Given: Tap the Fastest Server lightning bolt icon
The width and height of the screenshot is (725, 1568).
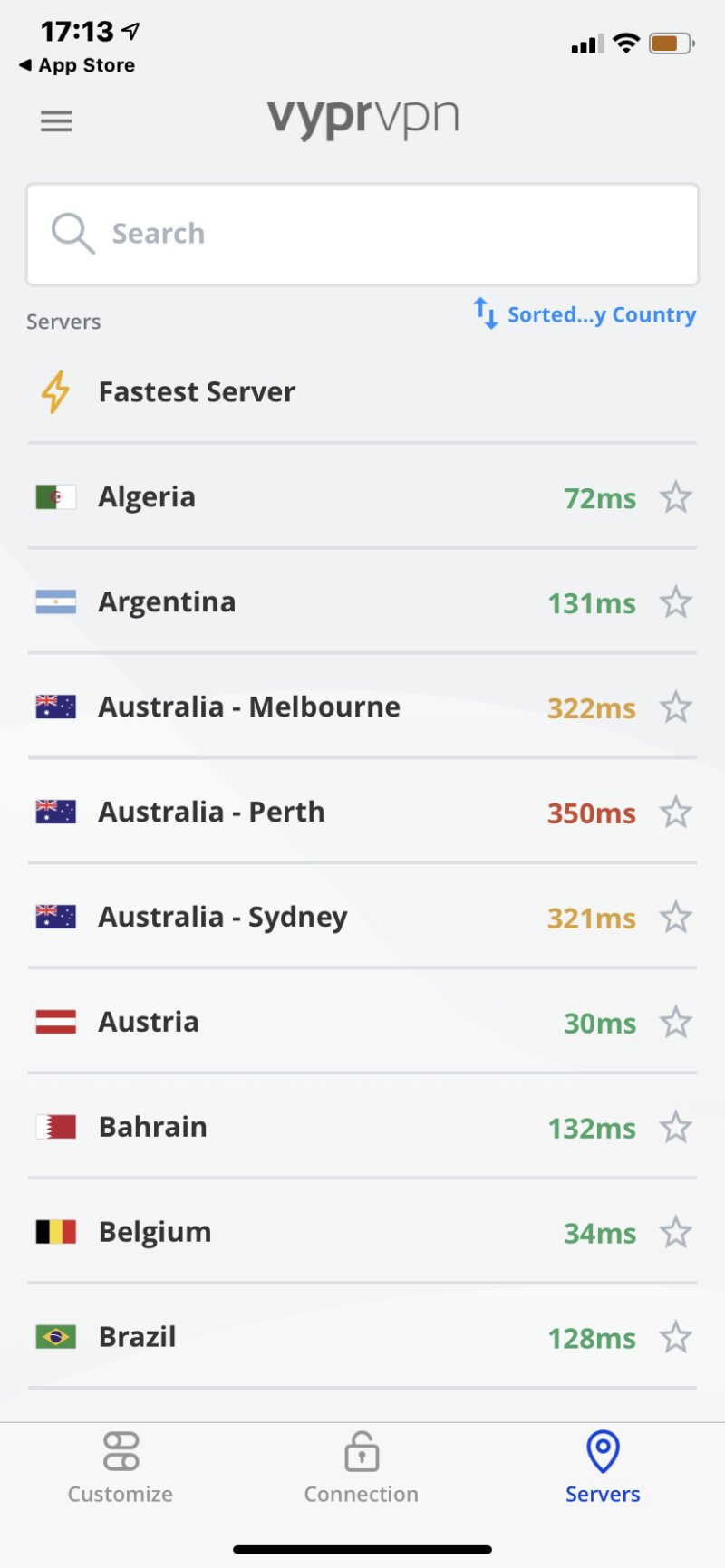Looking at the screenshot, I should click(x=56, y=390).
